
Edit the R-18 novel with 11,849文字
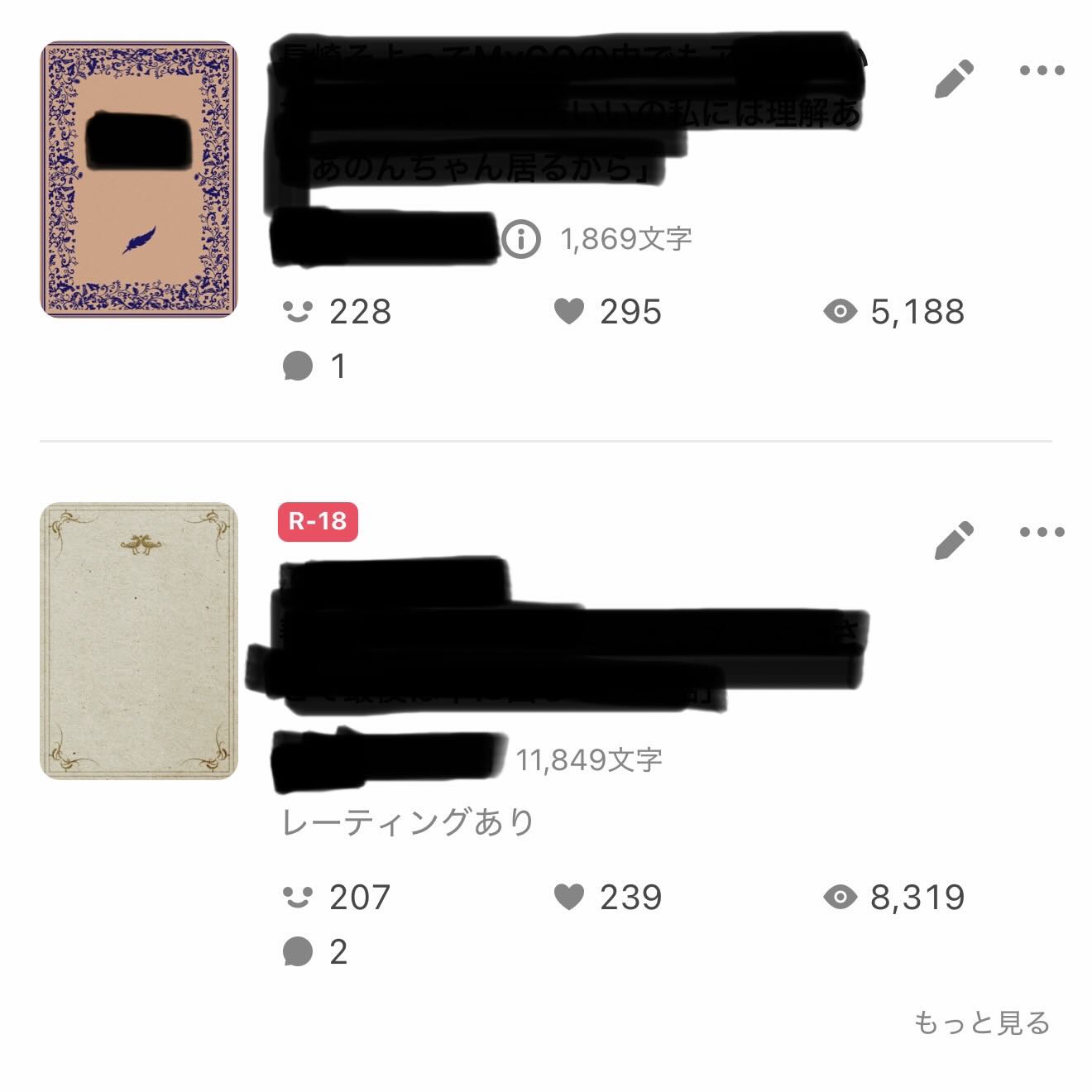point(954,541)
